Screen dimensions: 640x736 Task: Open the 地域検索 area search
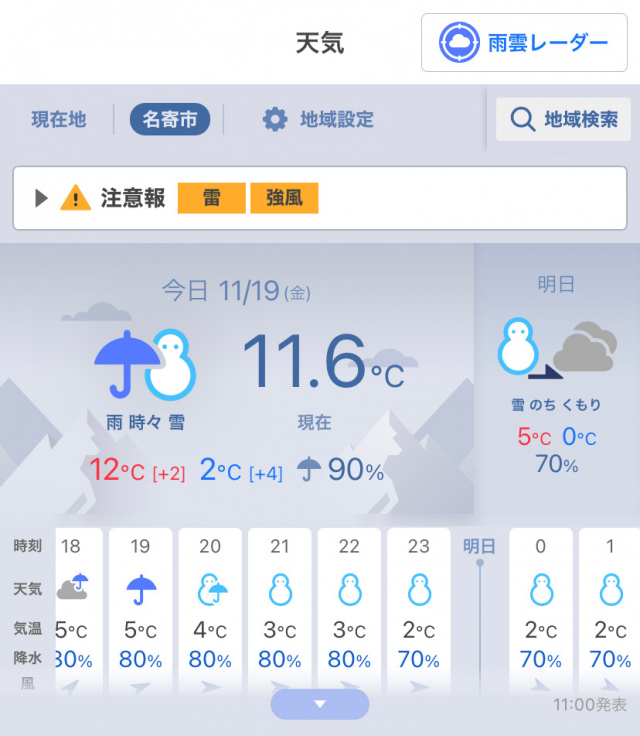point(563,120)
